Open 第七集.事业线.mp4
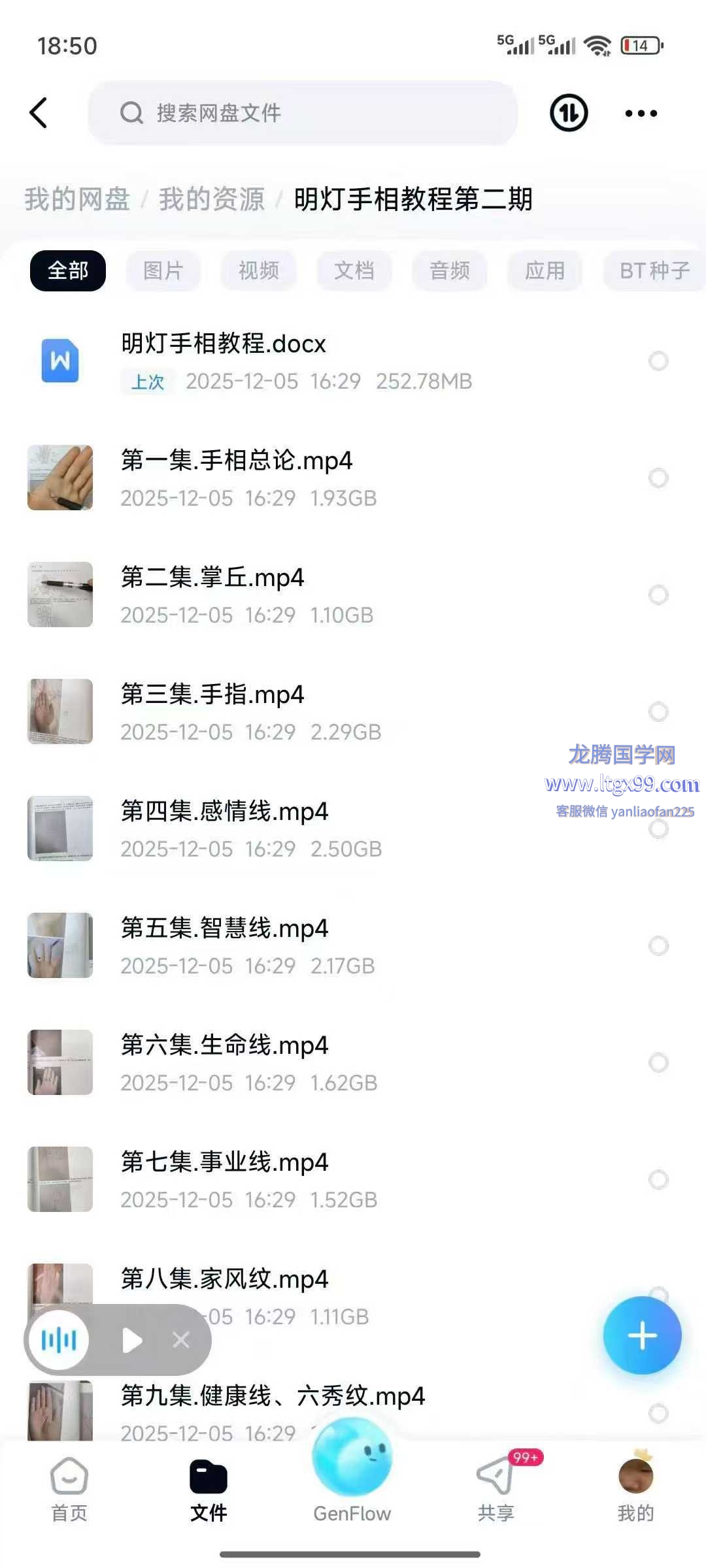The height and width of the screenshot is (1568, 706). (x=224, y=1163)
